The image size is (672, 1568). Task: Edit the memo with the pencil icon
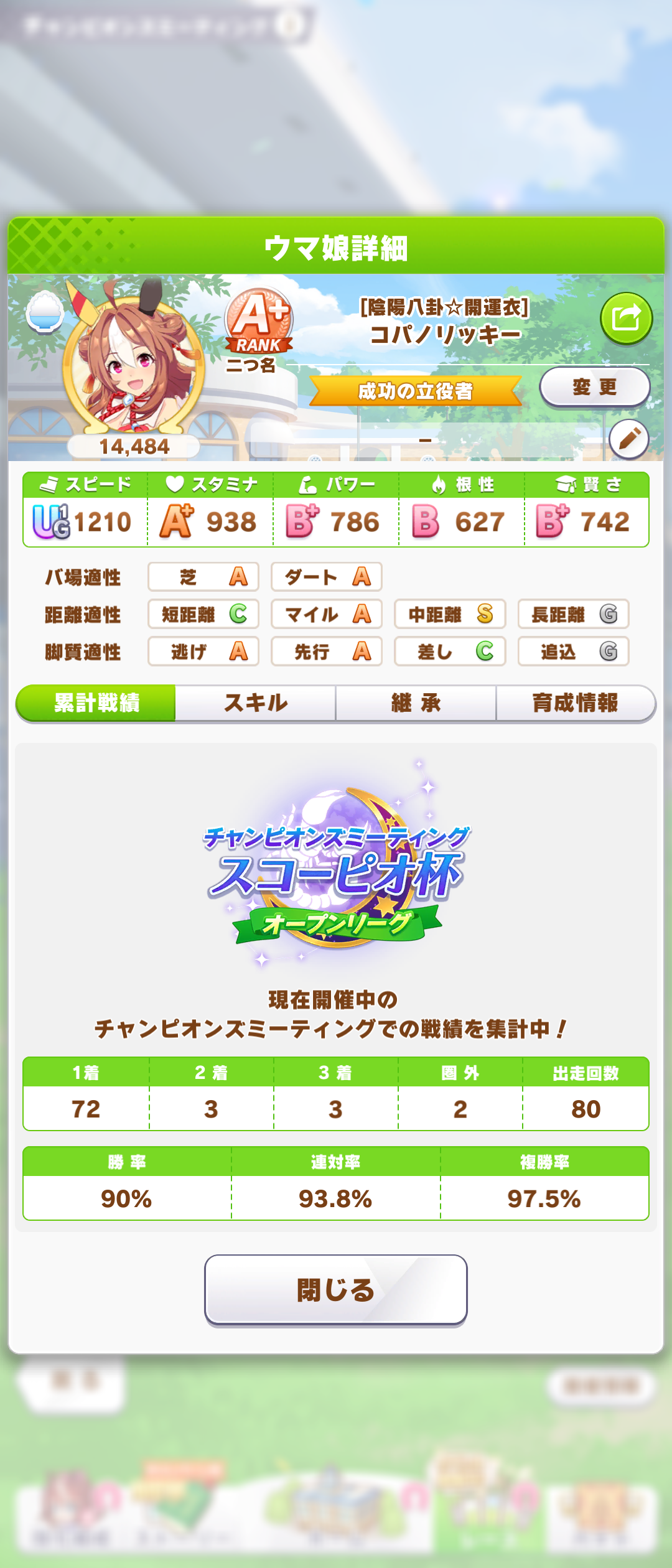click(628, 439)
